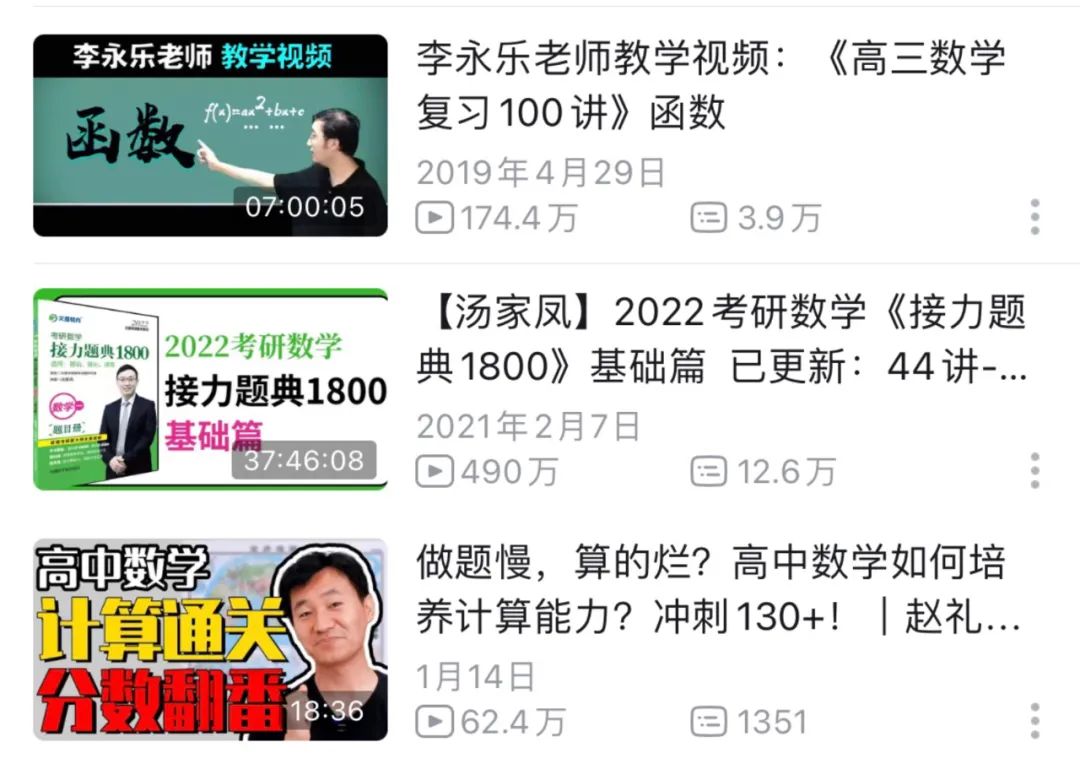Image resolution: width=1080 pixels, height=764 pixels.
Task: Open the 汤家凤 接力题典1800 基础篇 video
Action: point(210,389)
